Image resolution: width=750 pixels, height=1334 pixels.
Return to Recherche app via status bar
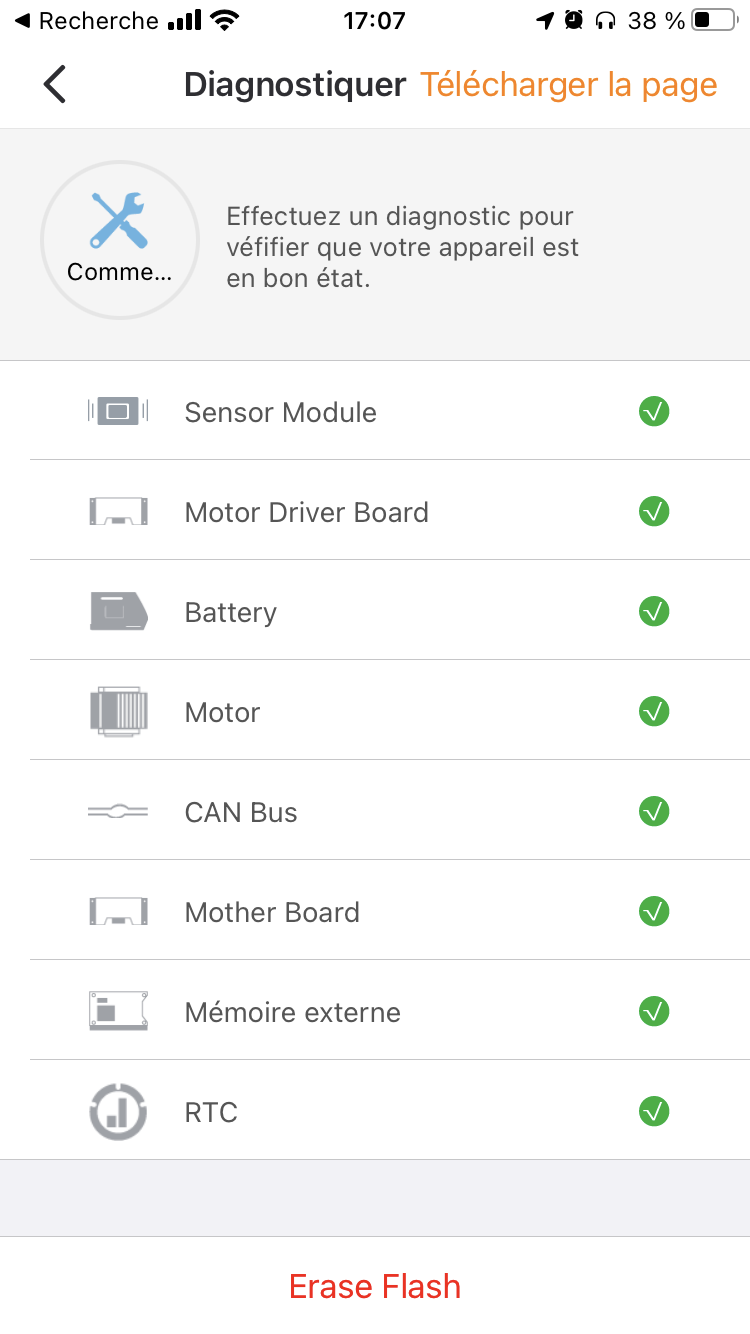pyautogui.click(x=87, y=20)
